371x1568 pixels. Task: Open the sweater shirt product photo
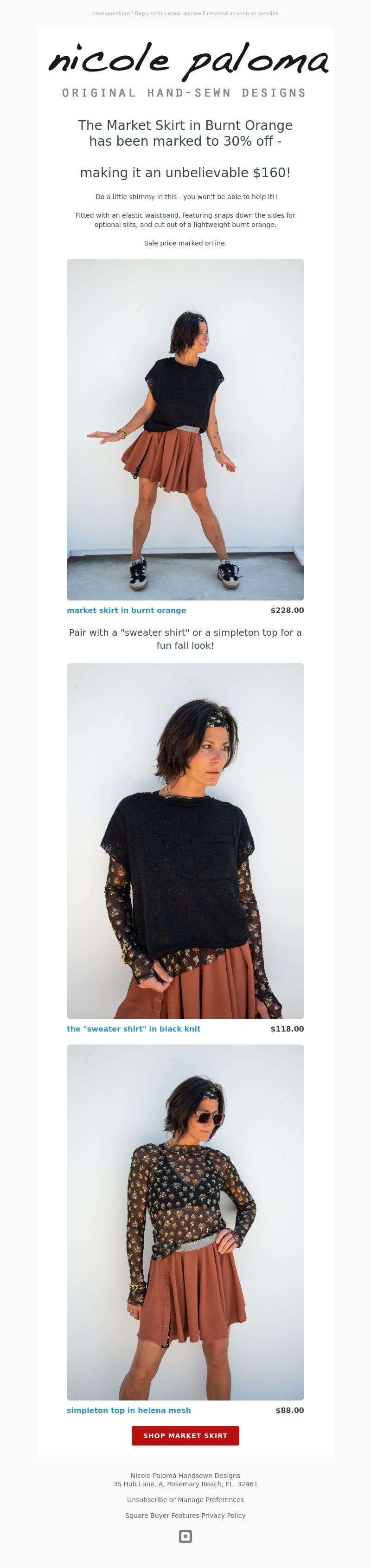point(185,840)
